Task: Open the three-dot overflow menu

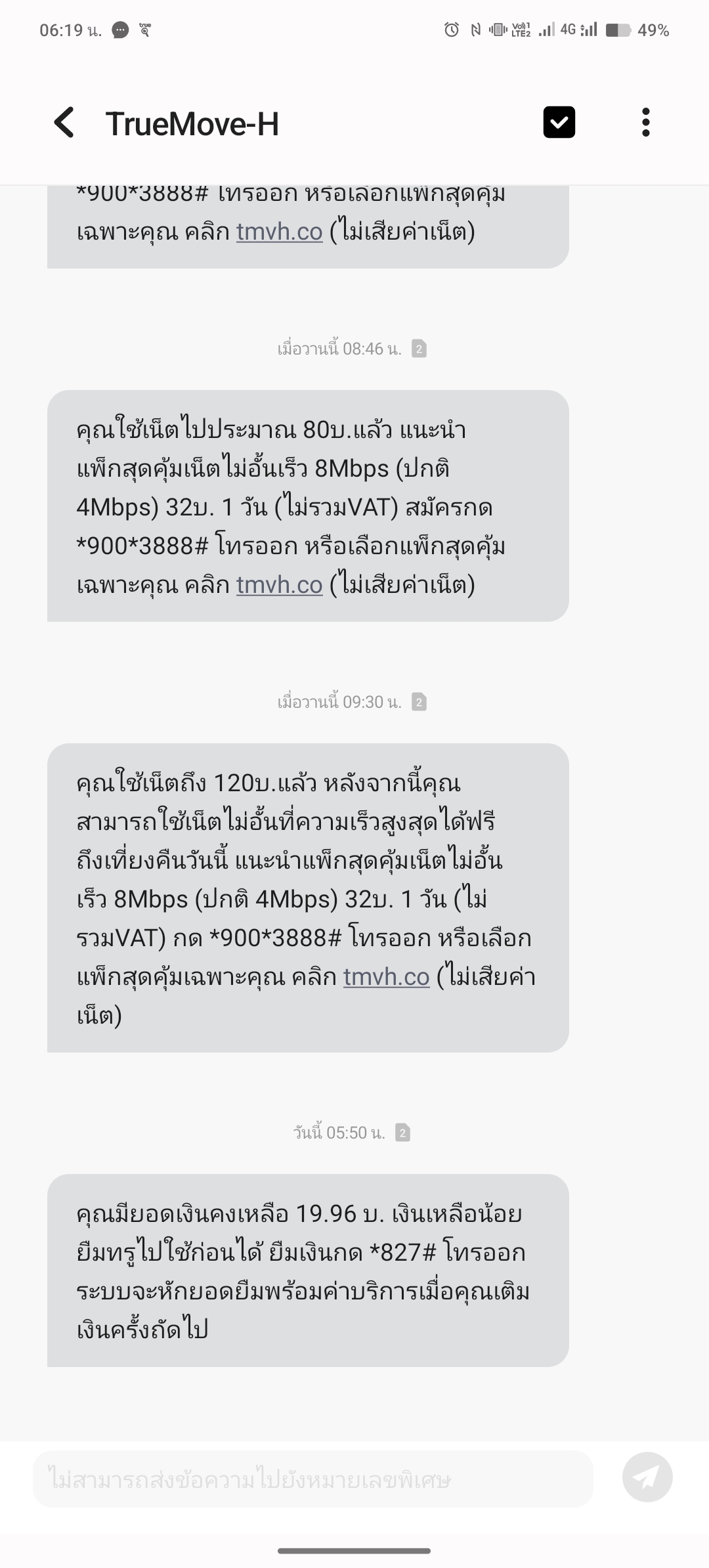Action: (646, 123)
